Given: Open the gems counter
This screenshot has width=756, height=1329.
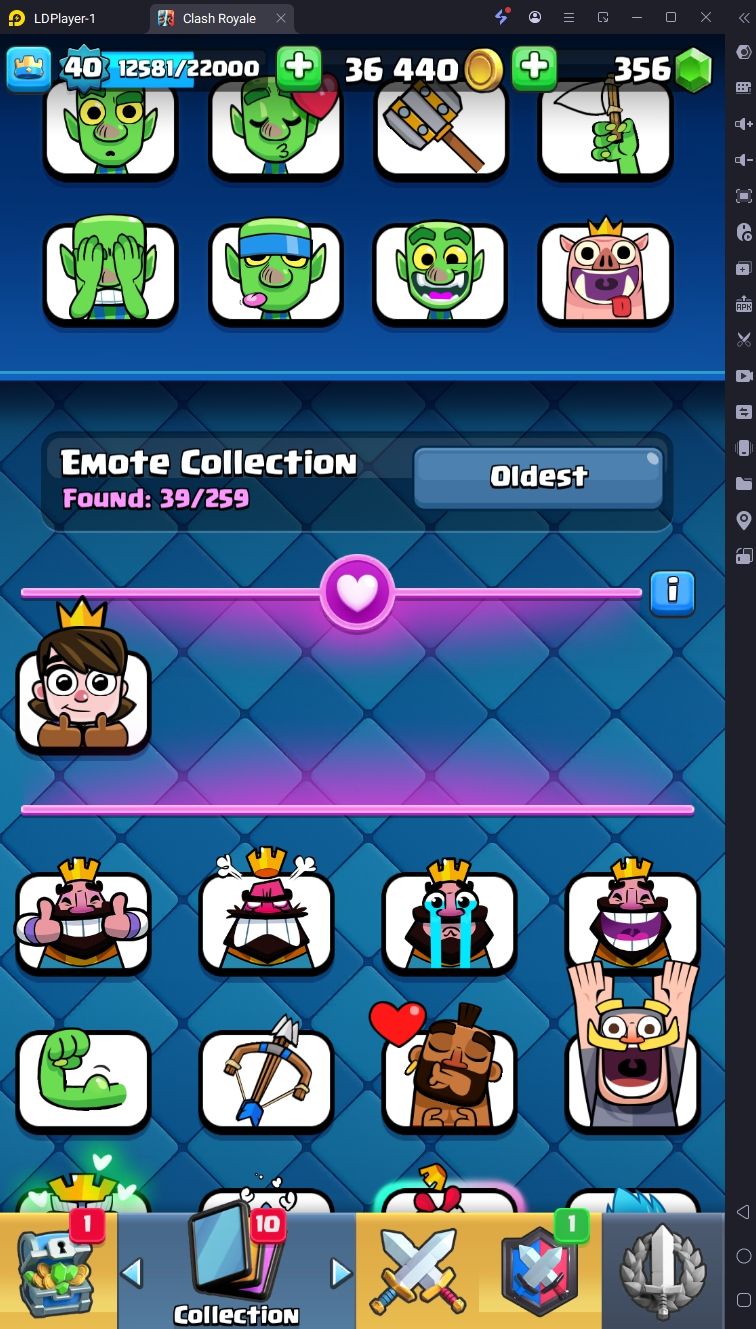Looking at the screenshot, I should (x=662, y=68).
